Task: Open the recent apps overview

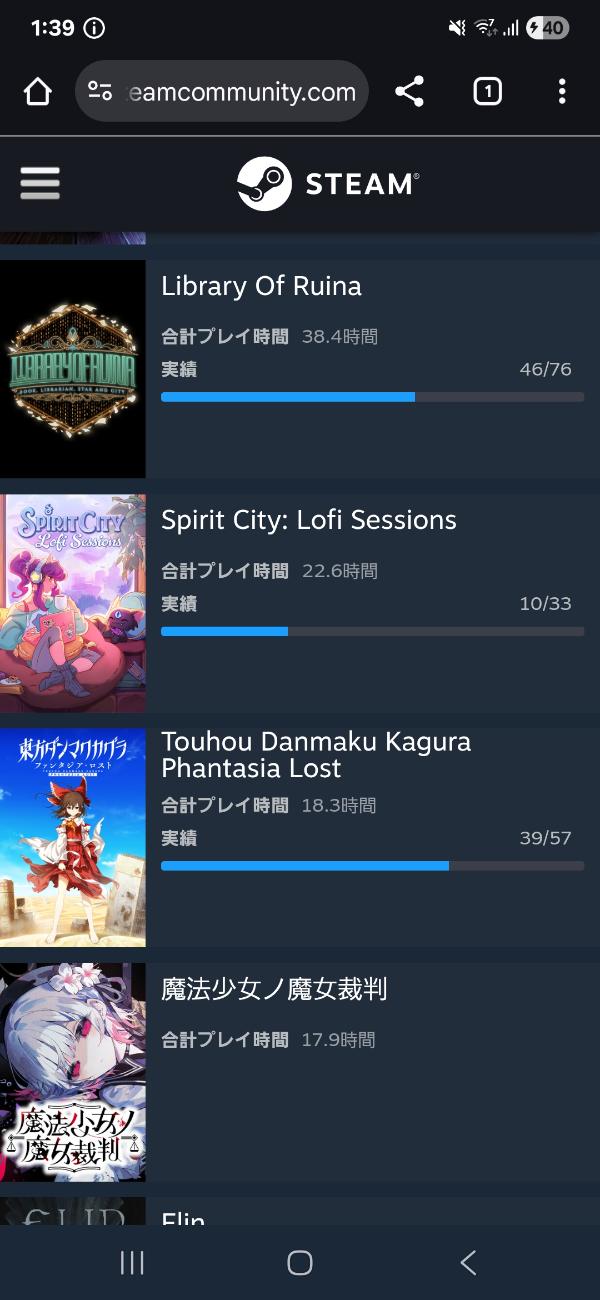Action: tap(132, 1263)
